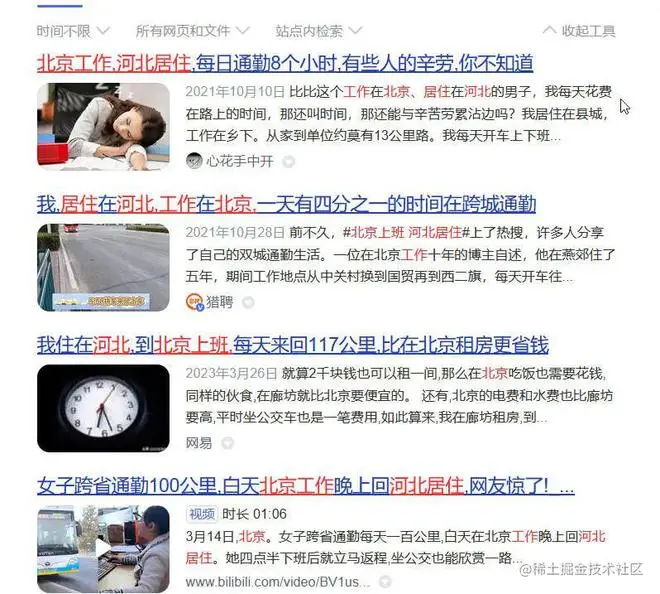
Task: Visit the source 网易
Action: 199,442
